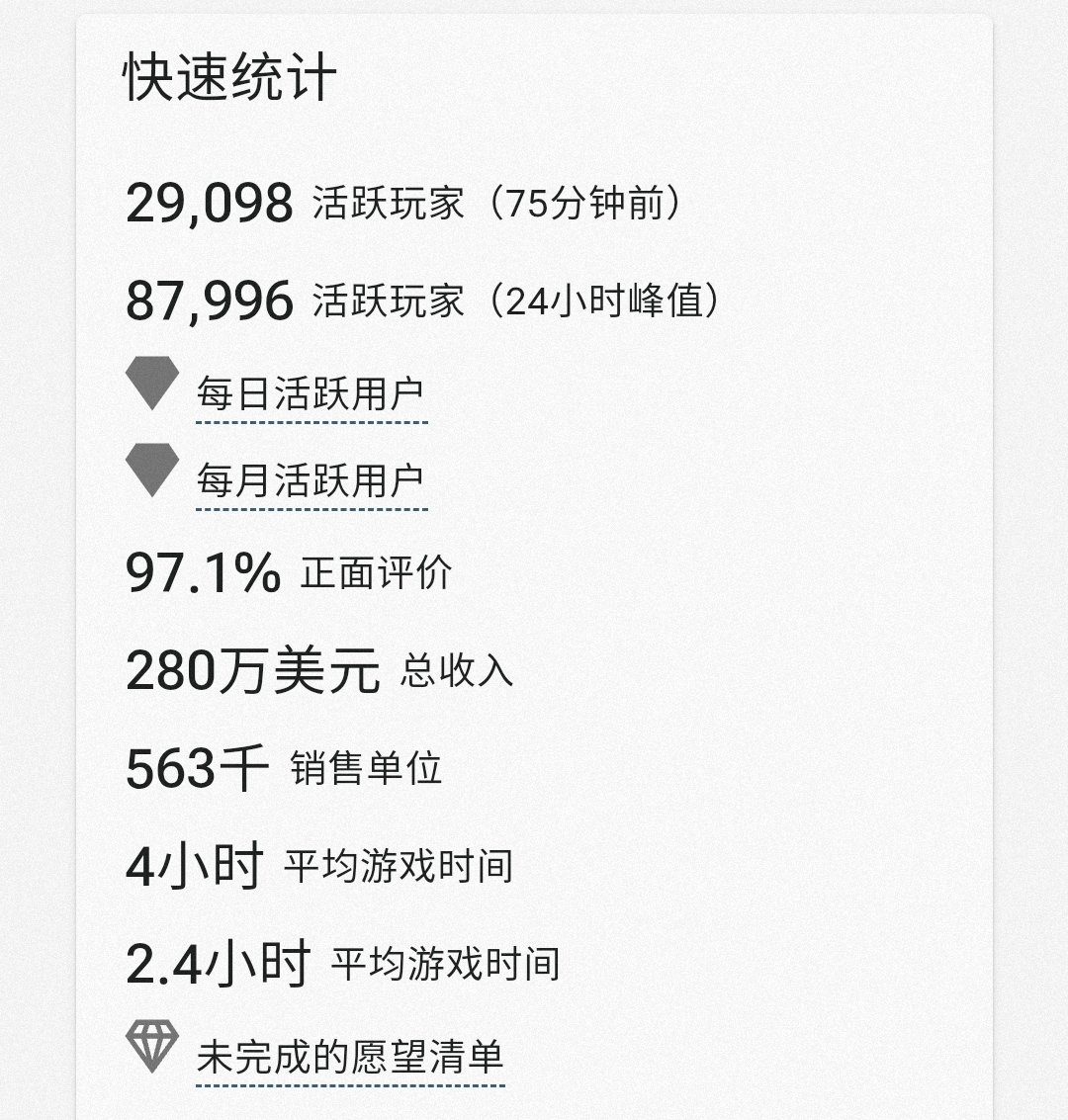The height and width of the screenshot is (1120, 1068).
Task: Tap the 未完成的愿望清单 link
Action: 350,1058
